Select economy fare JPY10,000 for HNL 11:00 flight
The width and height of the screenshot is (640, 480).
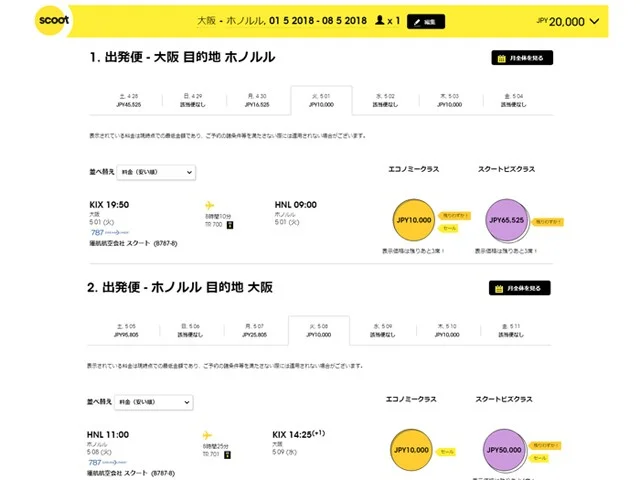pos(413,450)
